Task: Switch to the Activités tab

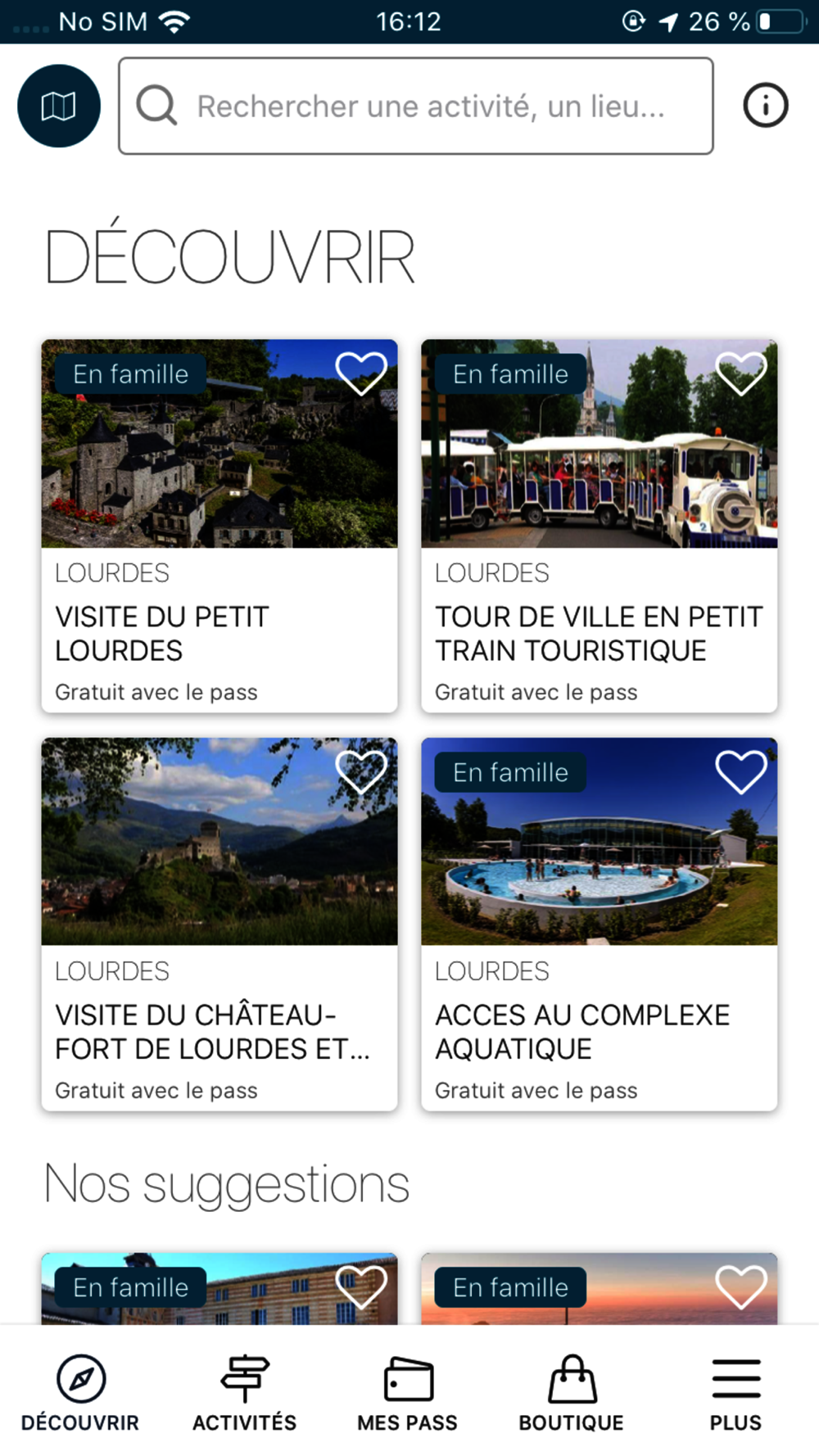Action: (x=244, y=1393)
